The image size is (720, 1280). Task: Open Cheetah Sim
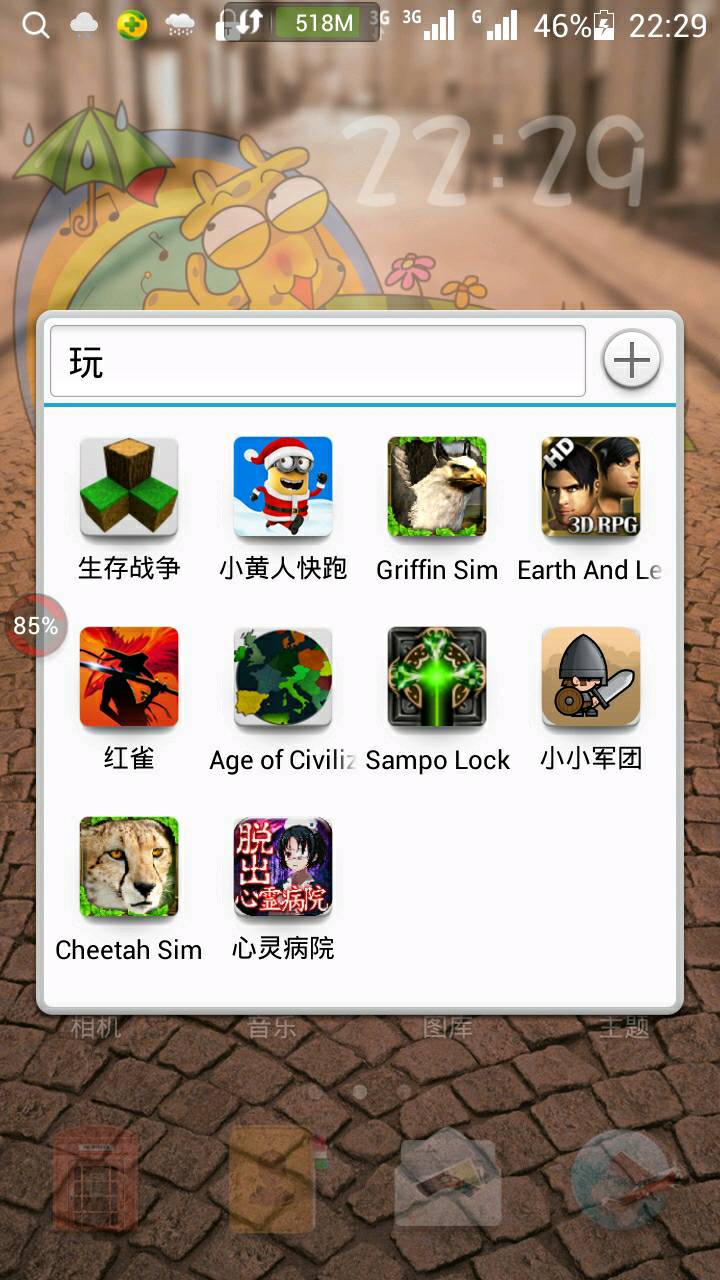coord(129,867)
